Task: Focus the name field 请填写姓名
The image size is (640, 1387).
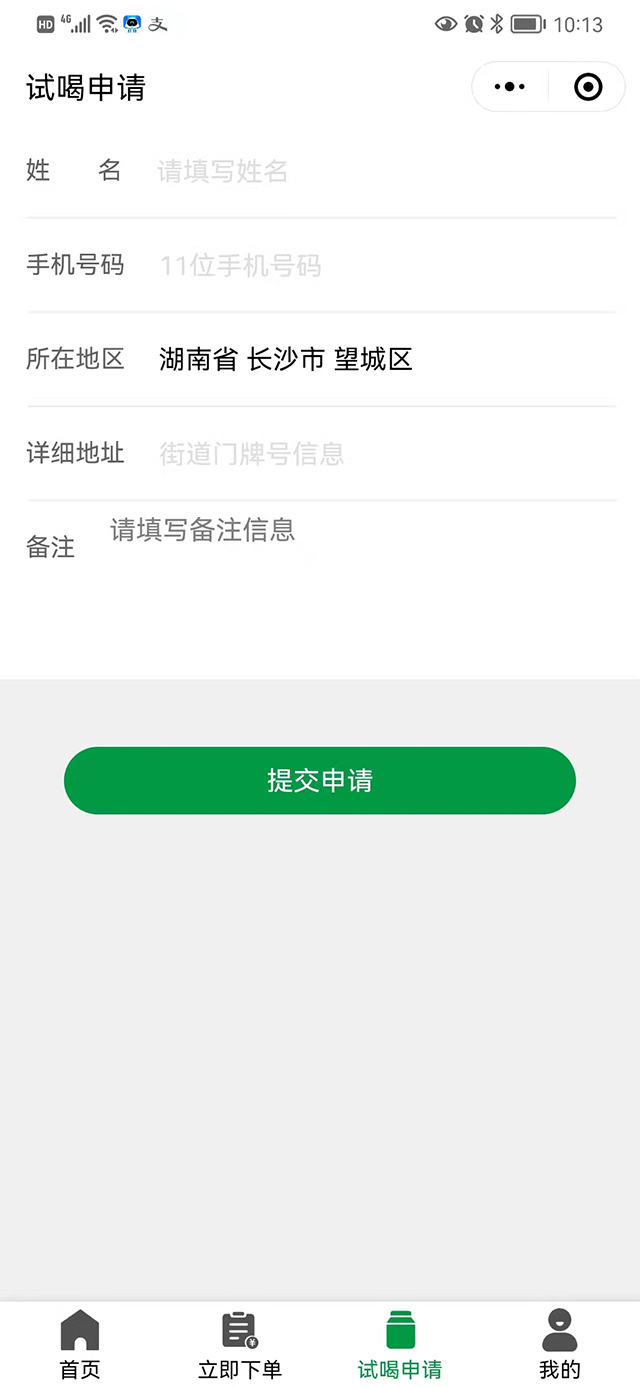Action: tap(380, 172)
